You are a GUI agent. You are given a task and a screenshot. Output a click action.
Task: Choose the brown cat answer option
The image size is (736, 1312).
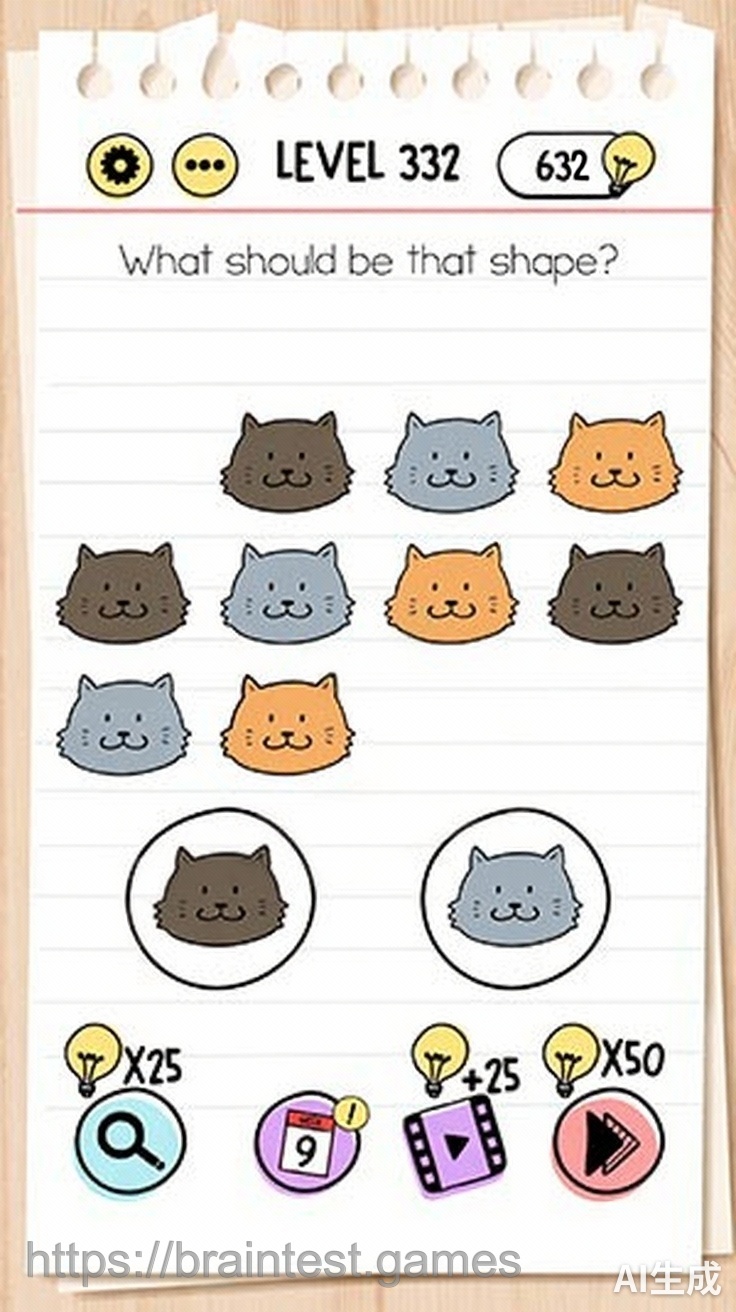(220, 897)
